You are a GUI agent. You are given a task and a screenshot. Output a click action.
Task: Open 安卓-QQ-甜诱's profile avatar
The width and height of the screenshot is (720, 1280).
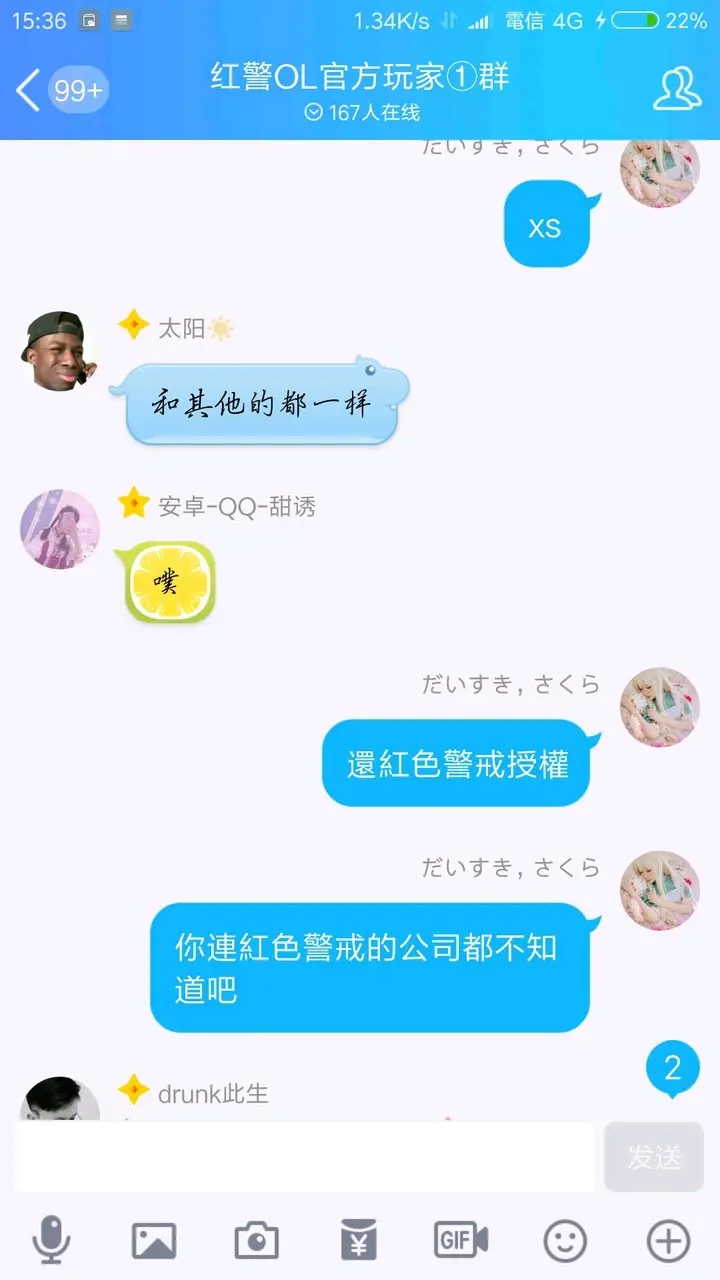[60, 529]
